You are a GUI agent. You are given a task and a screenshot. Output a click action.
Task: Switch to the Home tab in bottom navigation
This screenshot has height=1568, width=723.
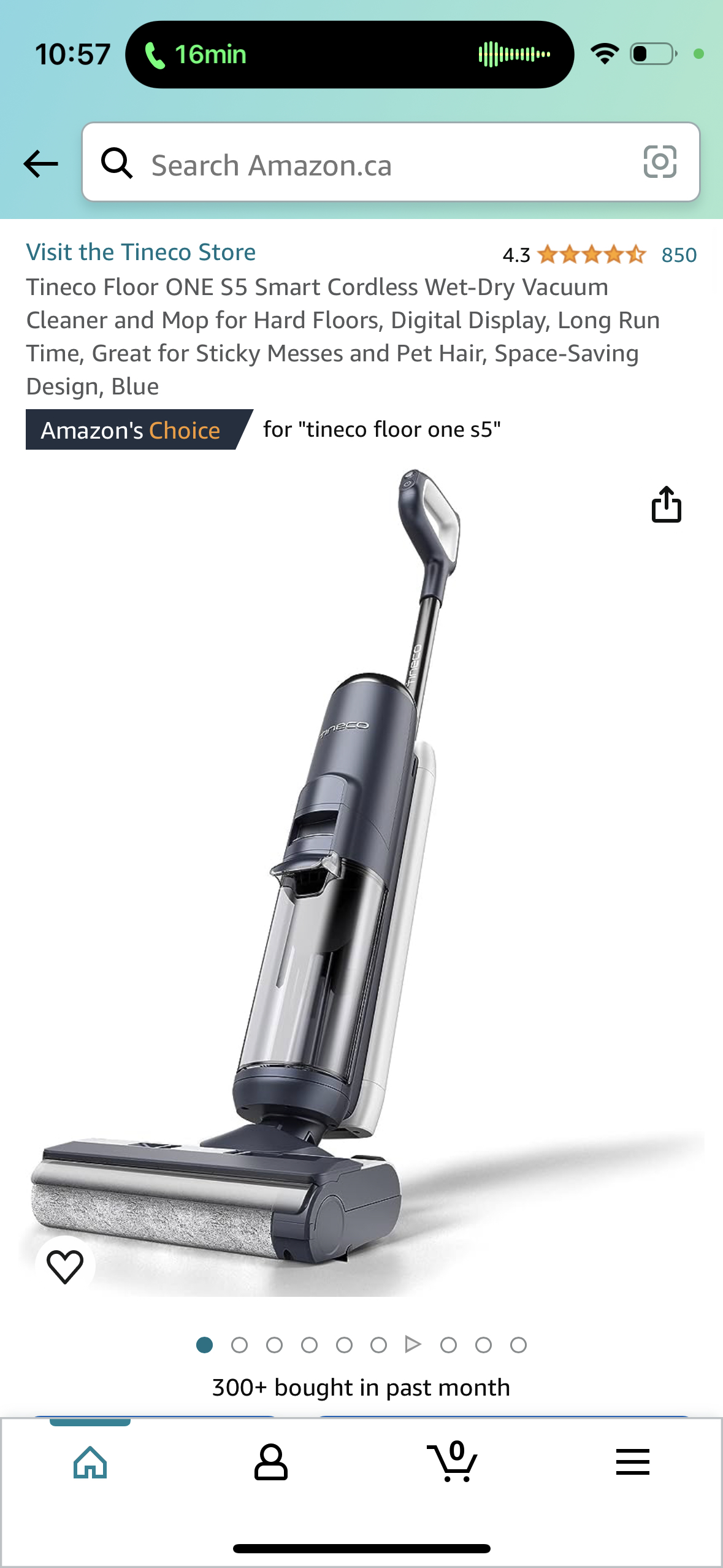90,1462
